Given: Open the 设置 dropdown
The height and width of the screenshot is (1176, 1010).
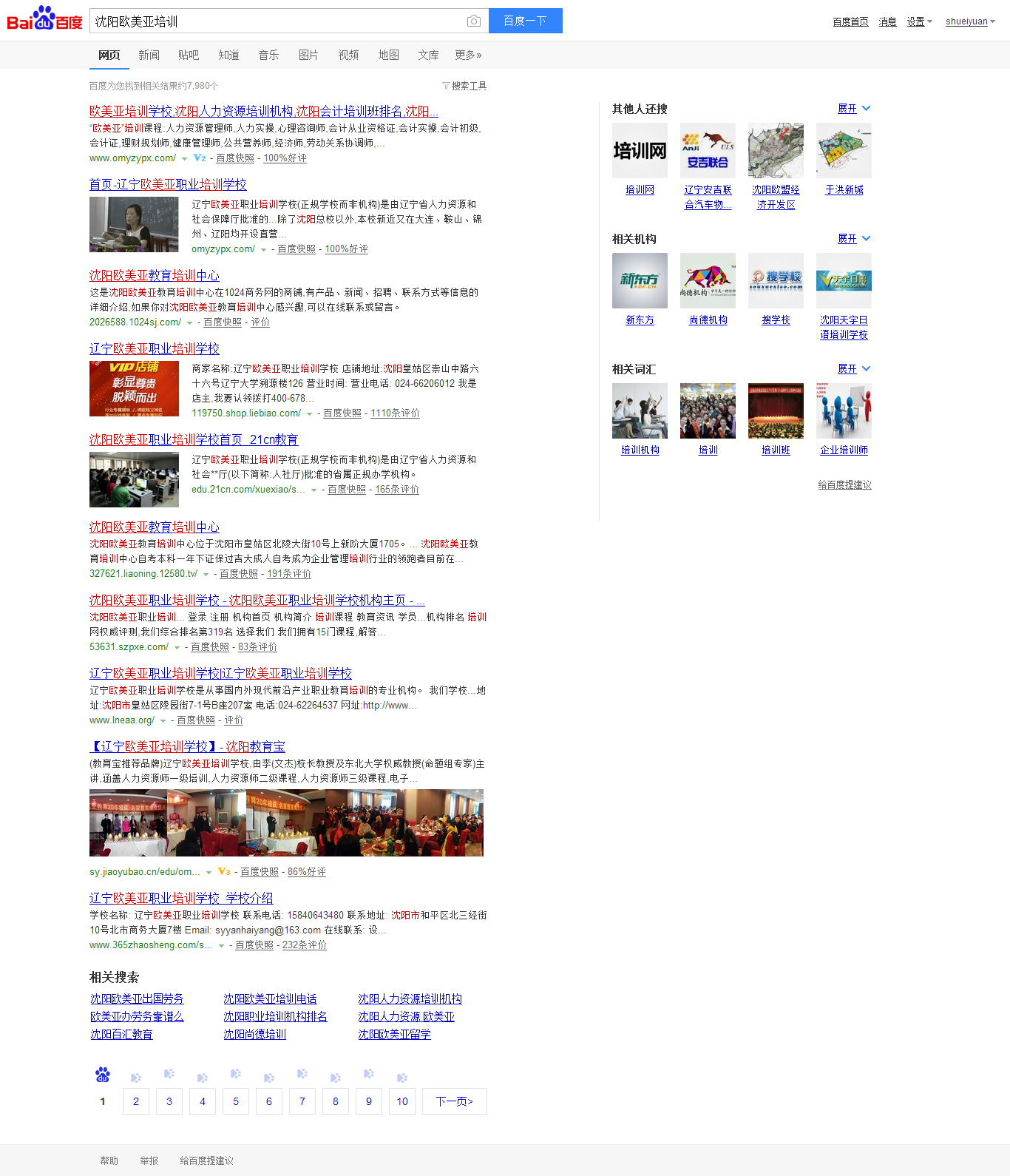Looking at the screenshot, I should point(919,21).
